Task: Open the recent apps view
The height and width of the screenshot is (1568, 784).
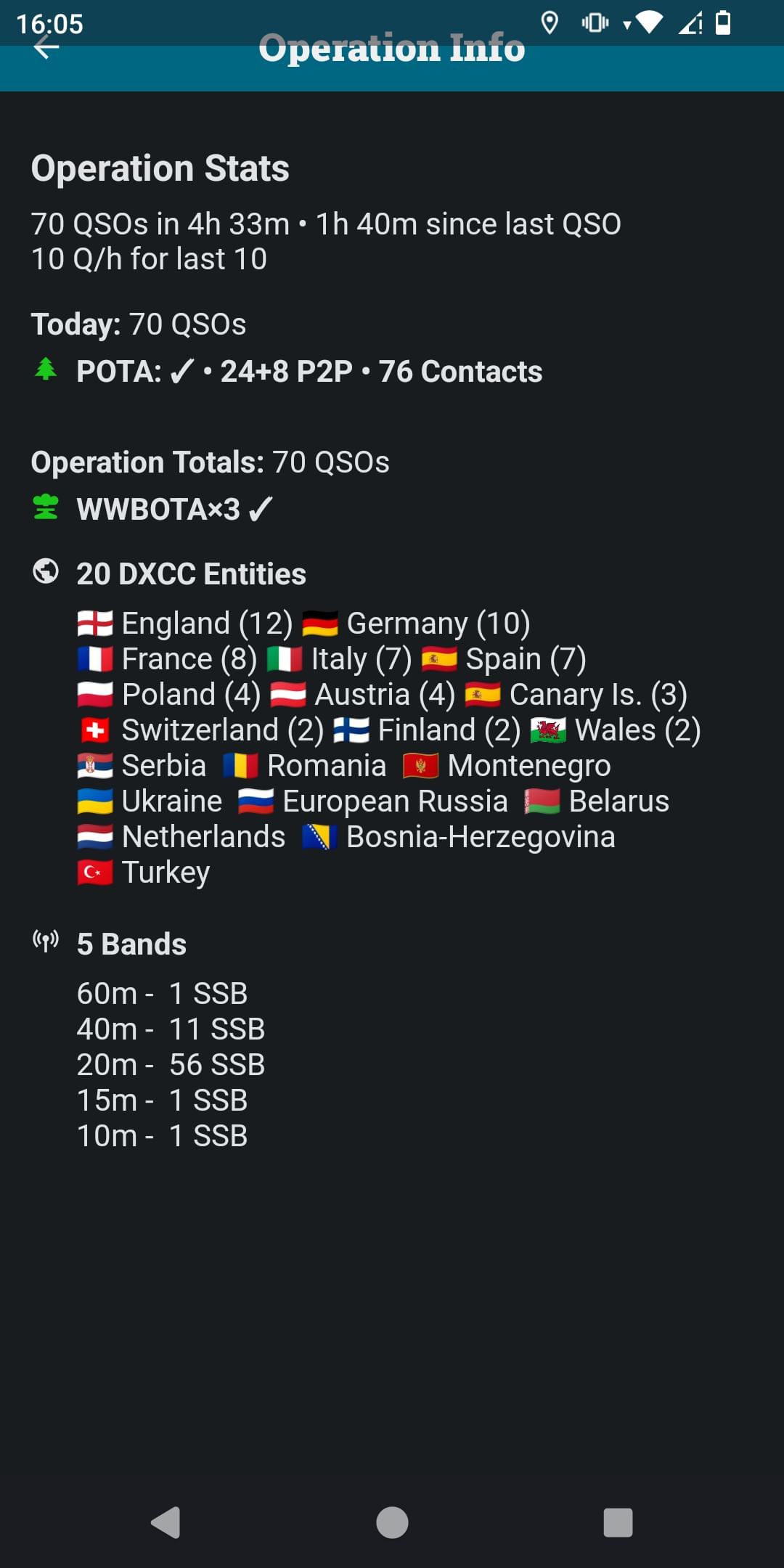Action: click(x=618, y=1522)
